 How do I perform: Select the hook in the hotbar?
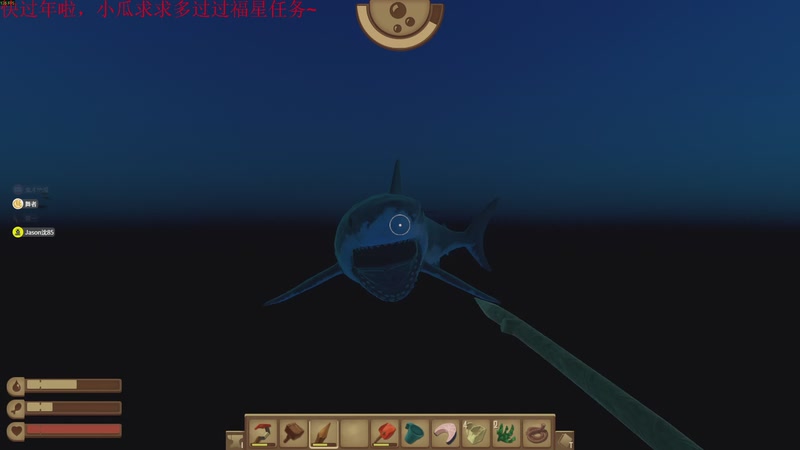[263, 433]
